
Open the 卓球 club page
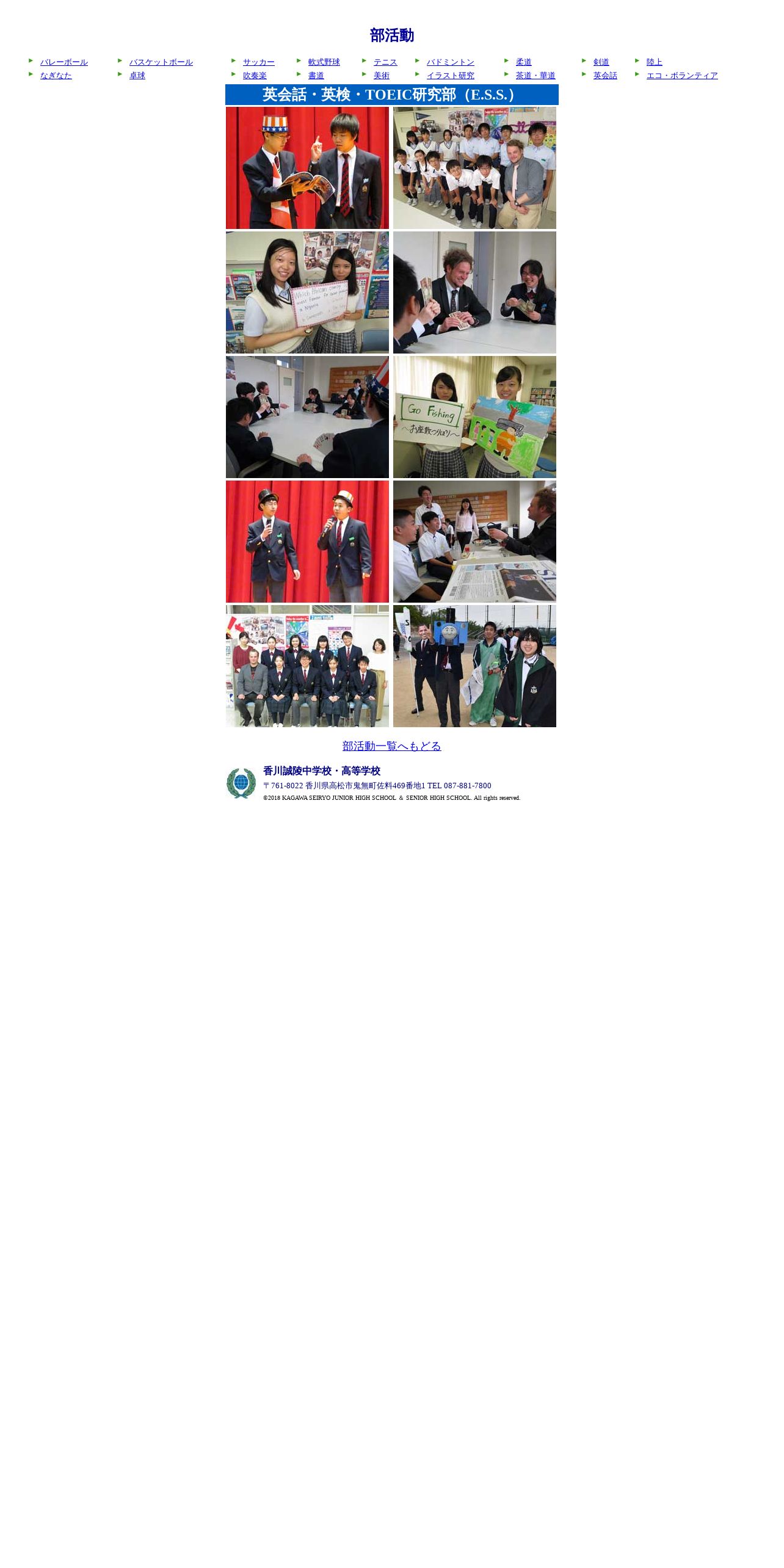(137, 76)
